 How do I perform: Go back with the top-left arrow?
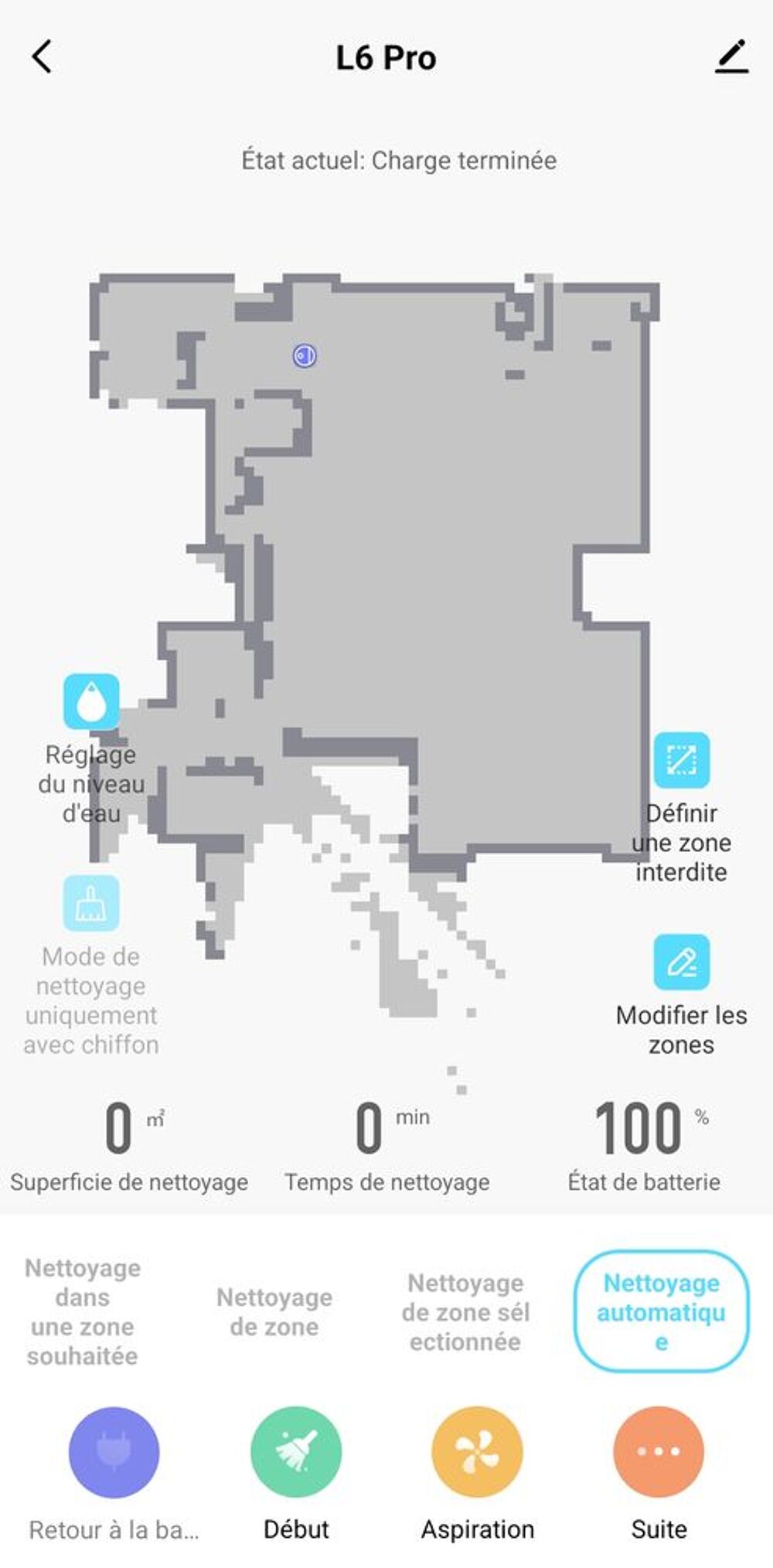tap(42, 56)
